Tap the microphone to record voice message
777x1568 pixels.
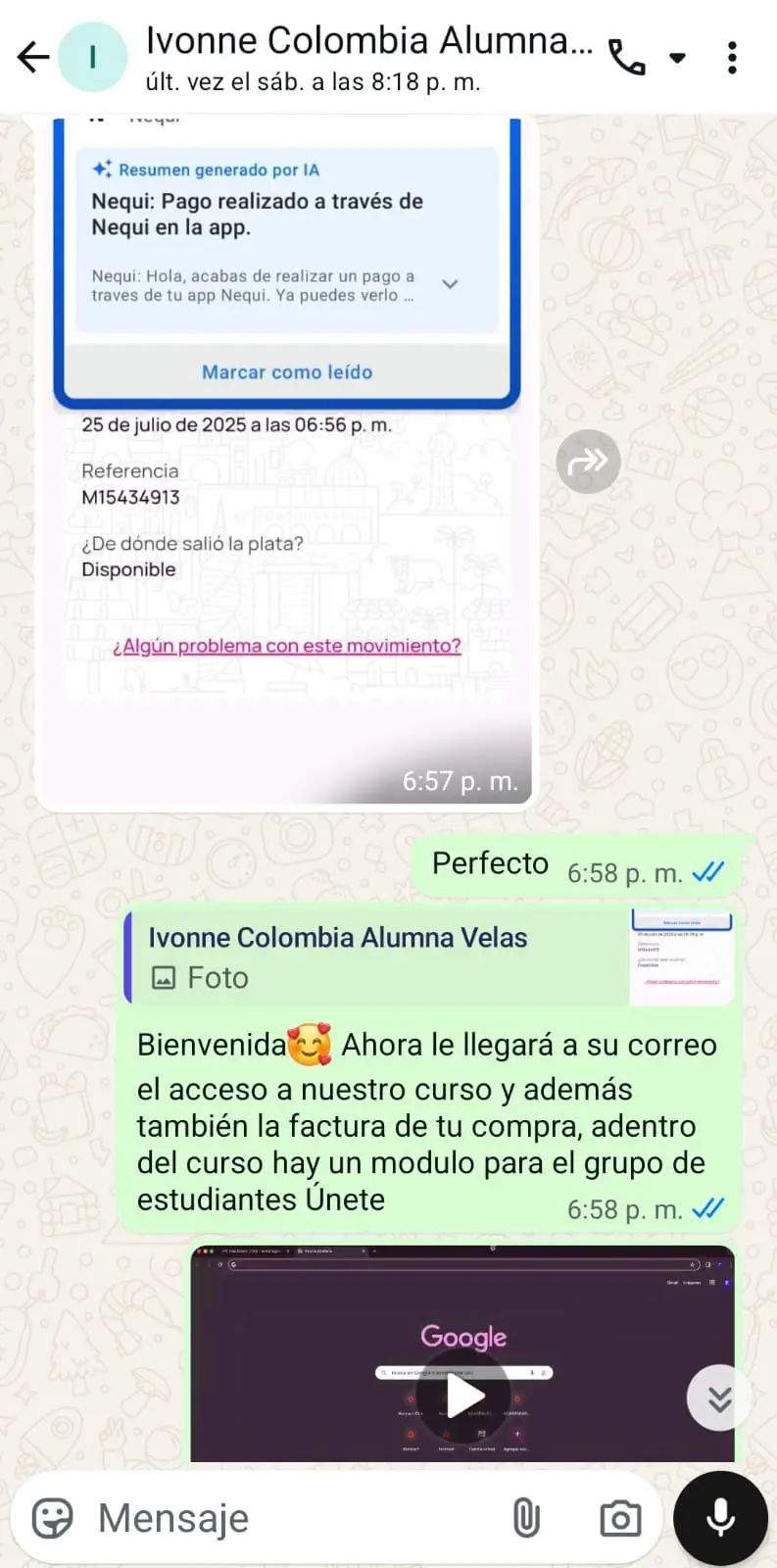point(720,1518)
